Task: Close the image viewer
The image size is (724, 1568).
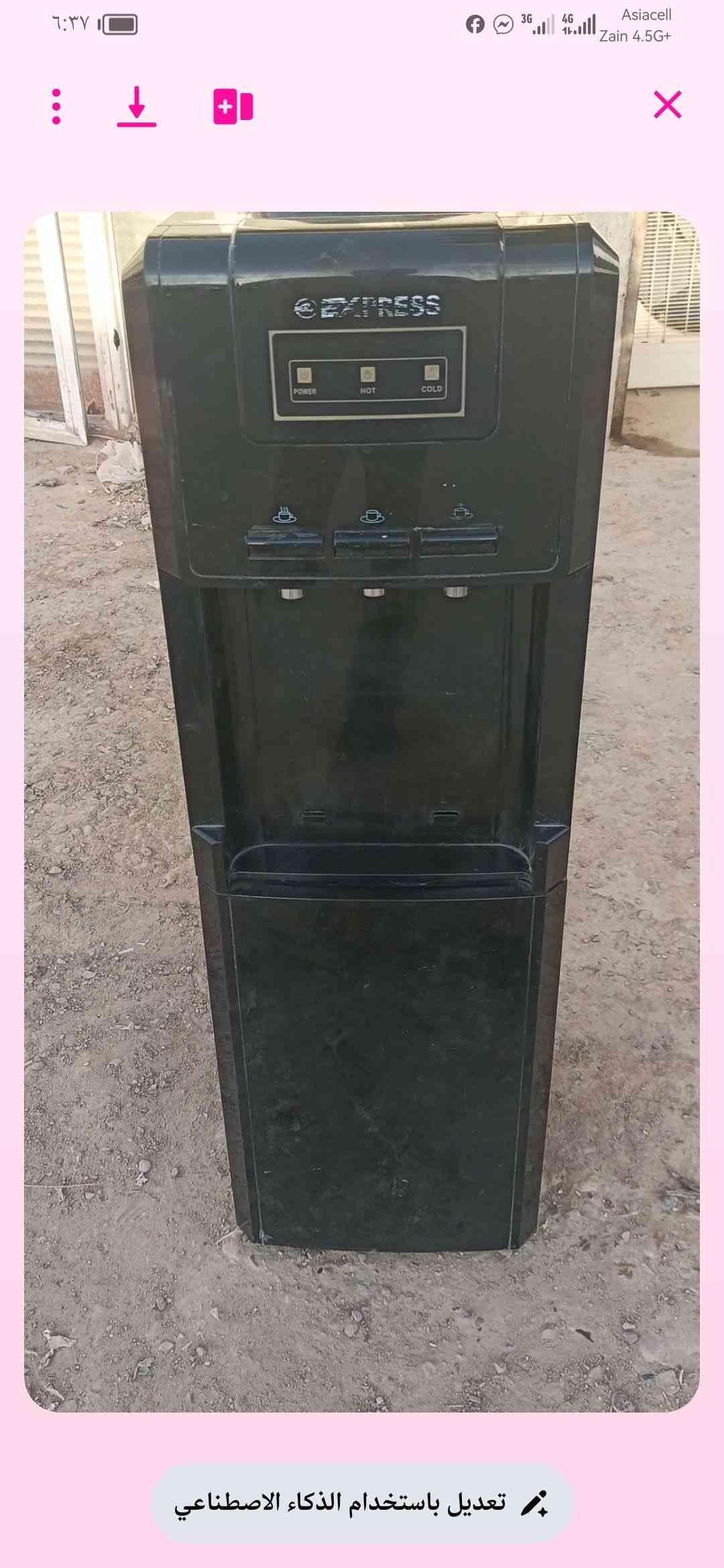Action: pos(667,105)
